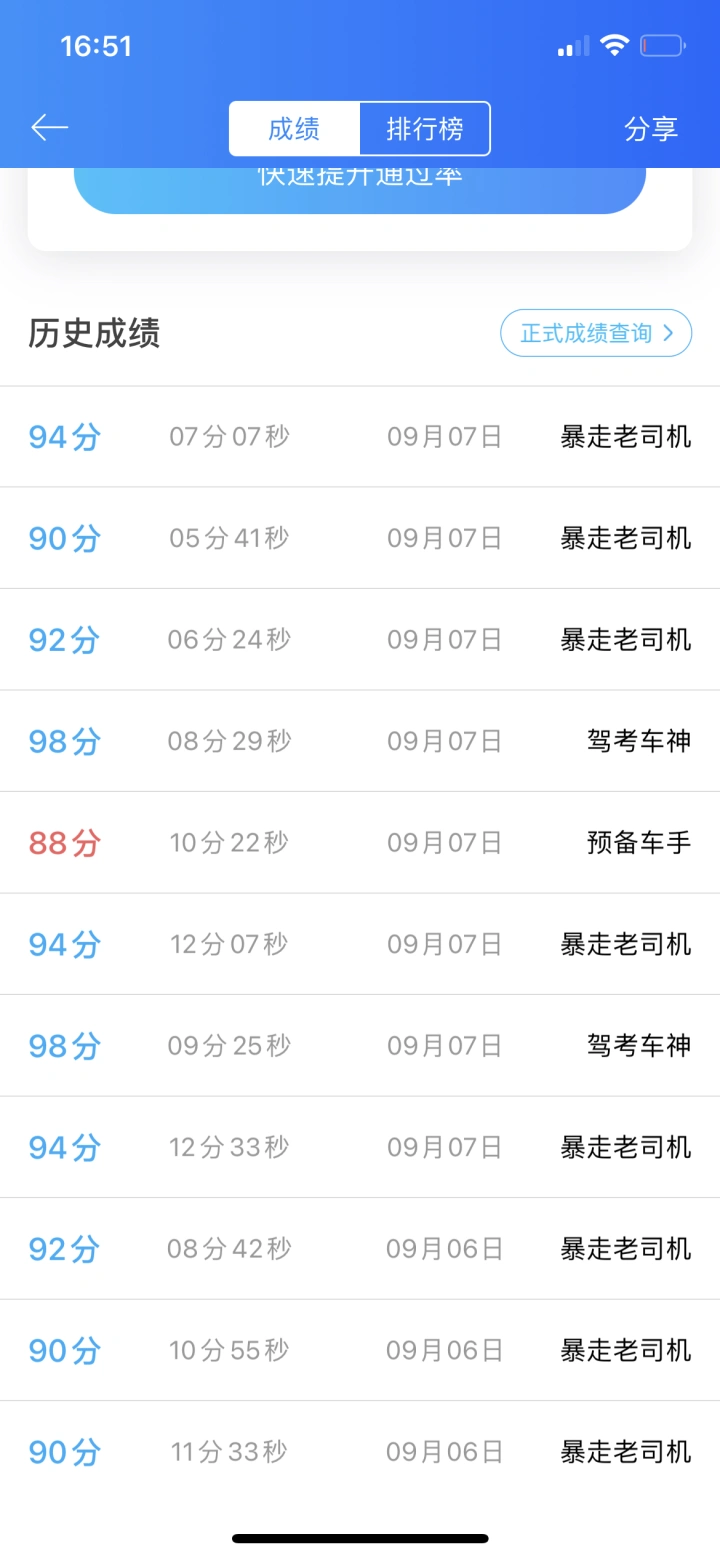The width and height of the screenshot is (720, 1558).
Task: Open 正式成绩查询 link
Action: click(596, 333)
